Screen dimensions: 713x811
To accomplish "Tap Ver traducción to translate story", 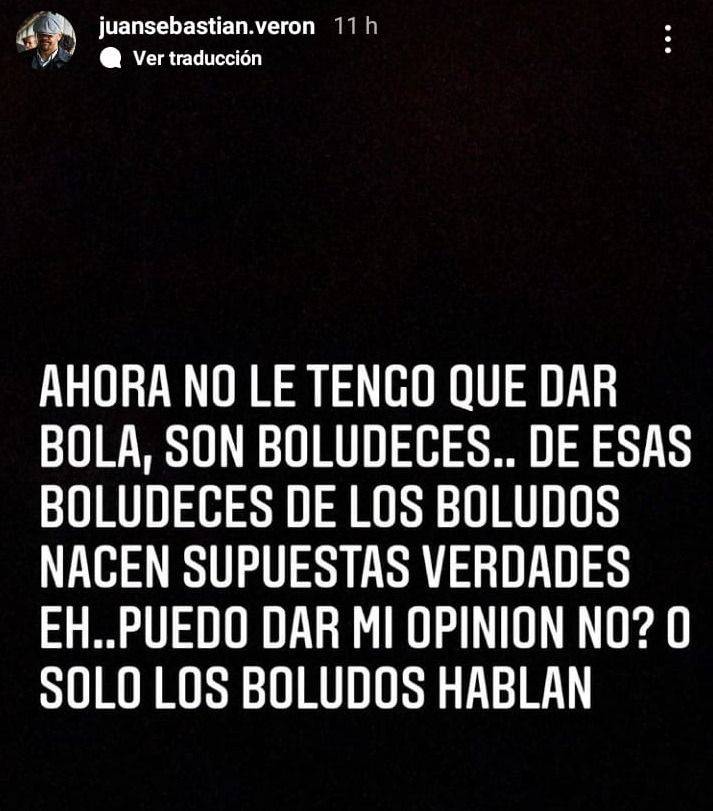I will 196,58.
